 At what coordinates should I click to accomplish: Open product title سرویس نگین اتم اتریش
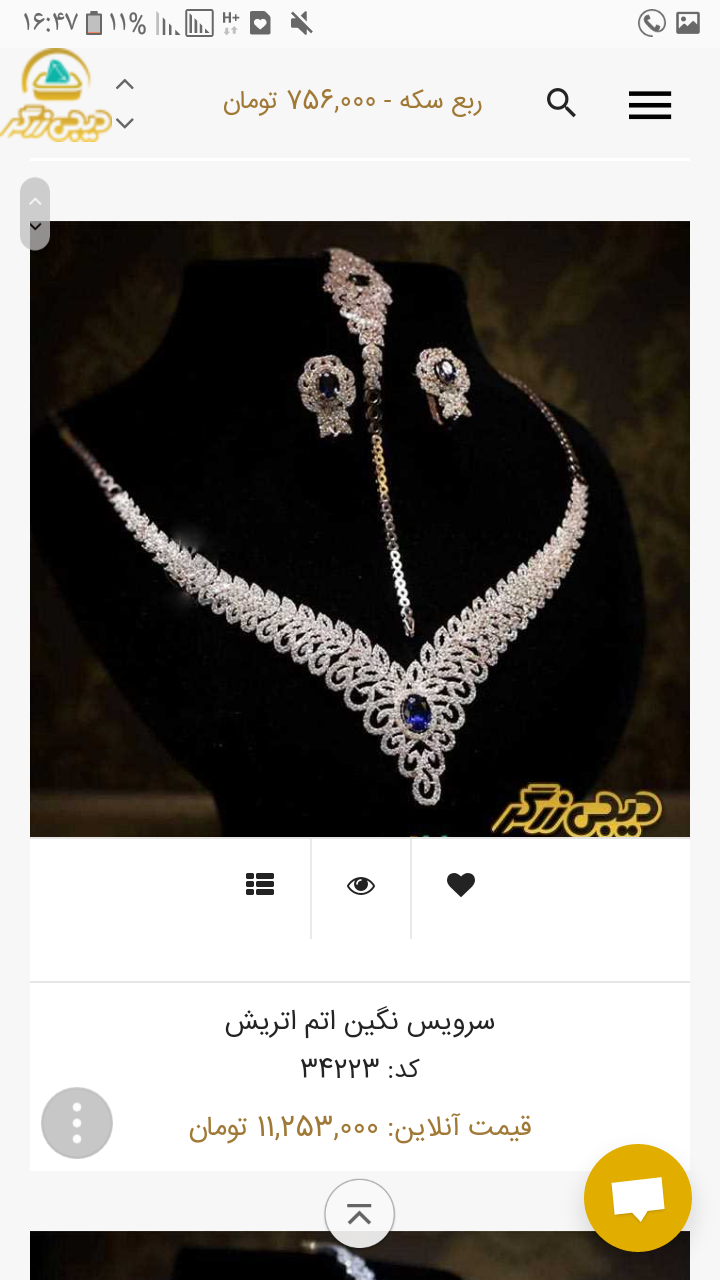tap(360, 1022)
